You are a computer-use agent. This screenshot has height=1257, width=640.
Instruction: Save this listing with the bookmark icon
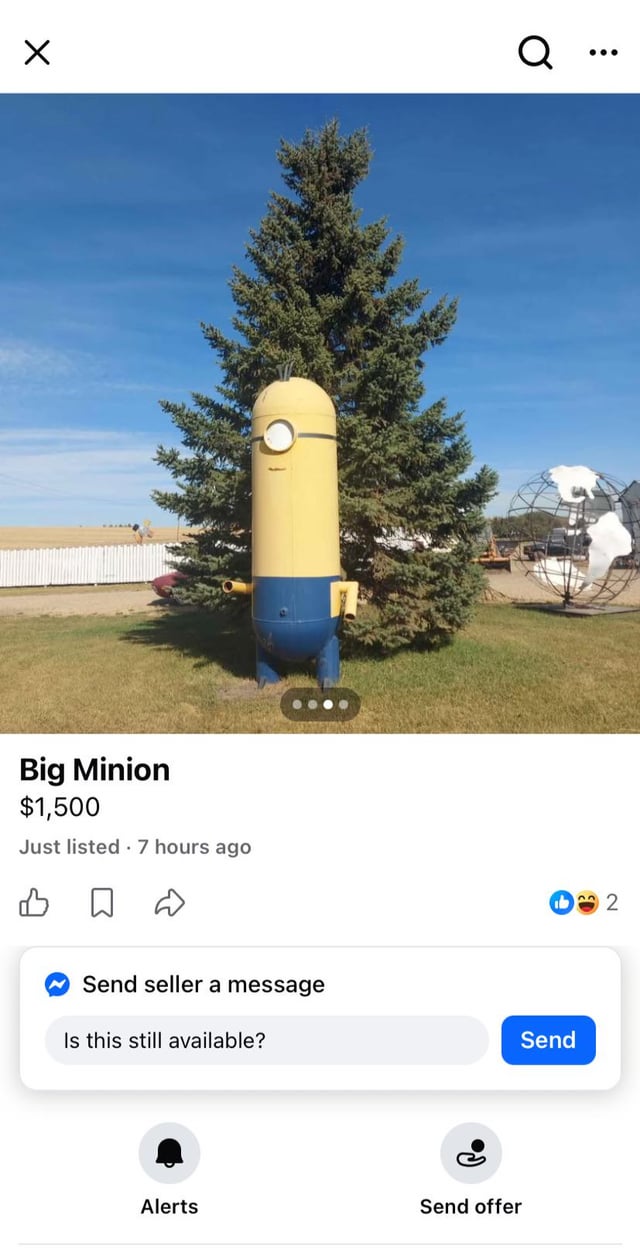[101, 904]
